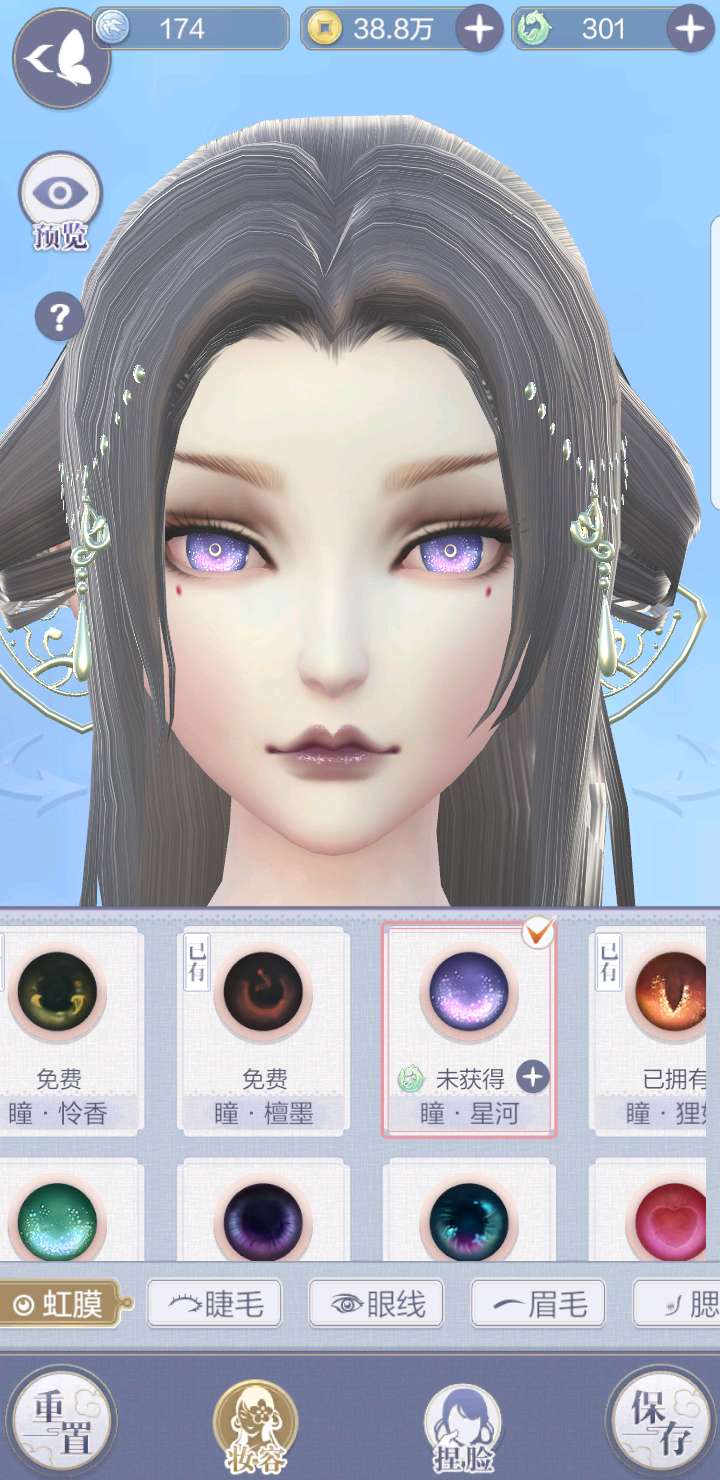
Task: Select the 瞳·星河 iris style
Action: (469, 1028)
